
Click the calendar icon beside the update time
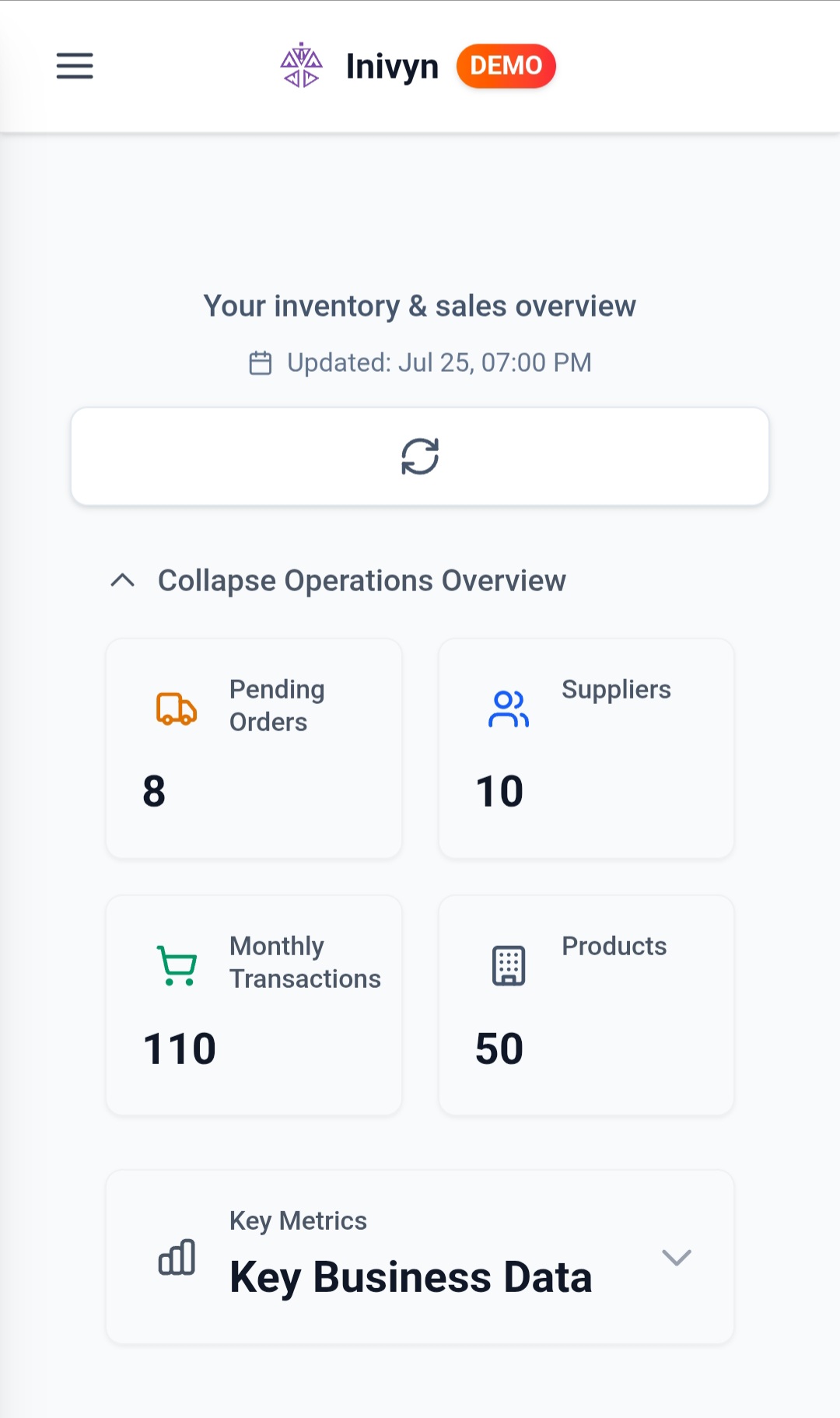pyautogui.click(x=259, y=362)
